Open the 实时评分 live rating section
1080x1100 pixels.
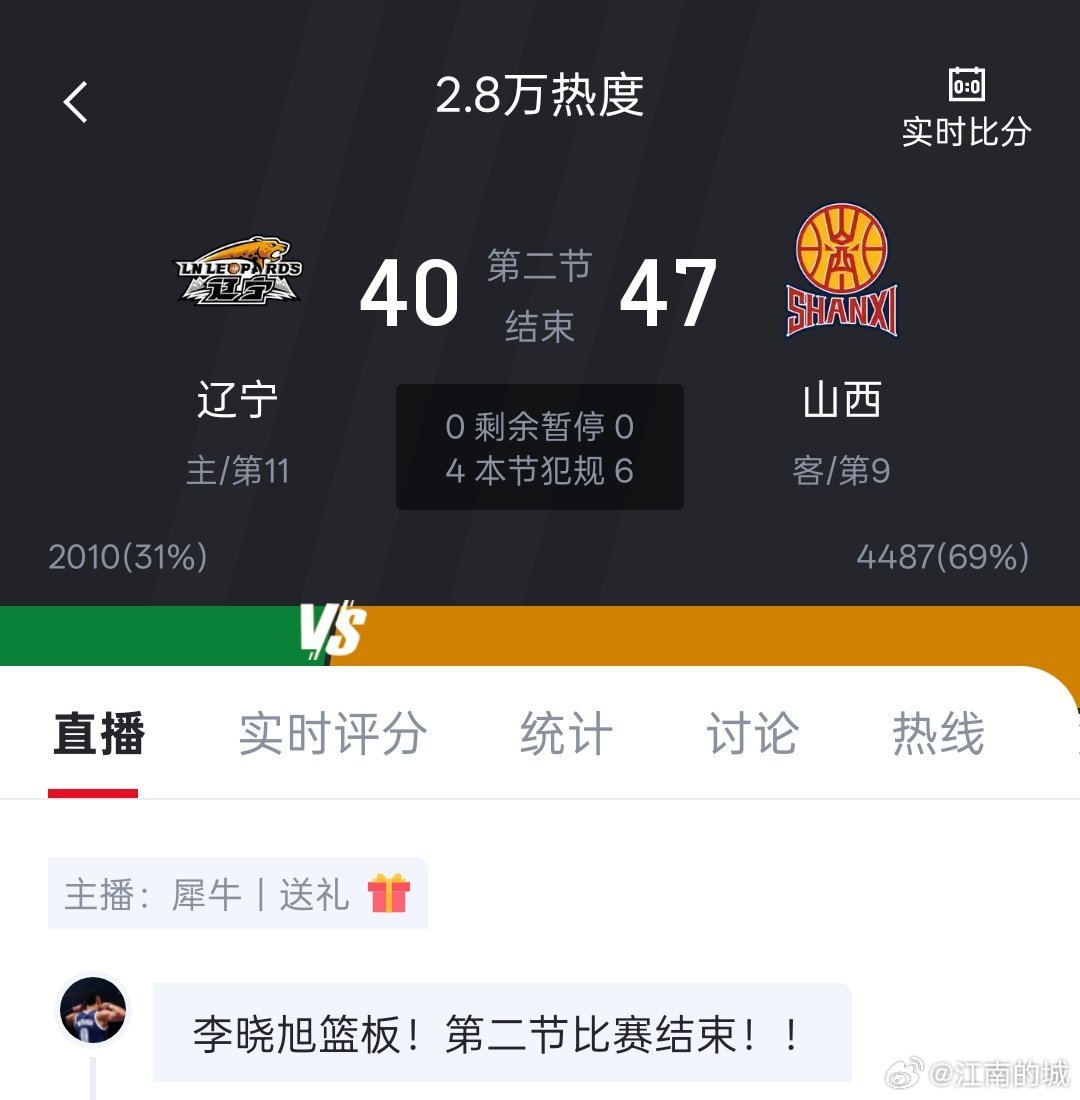[331, 735]
